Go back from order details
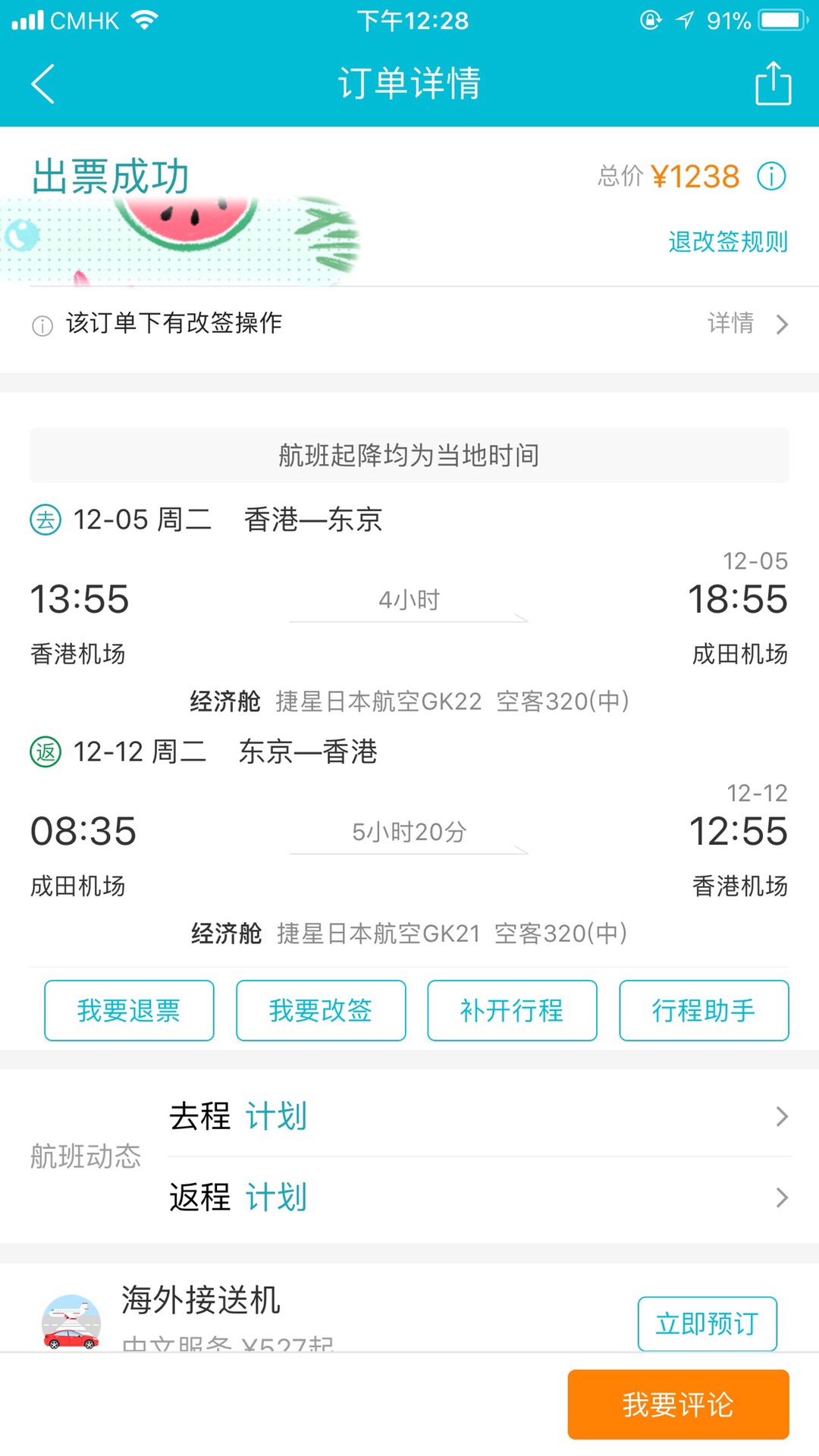 coord(43,83)
